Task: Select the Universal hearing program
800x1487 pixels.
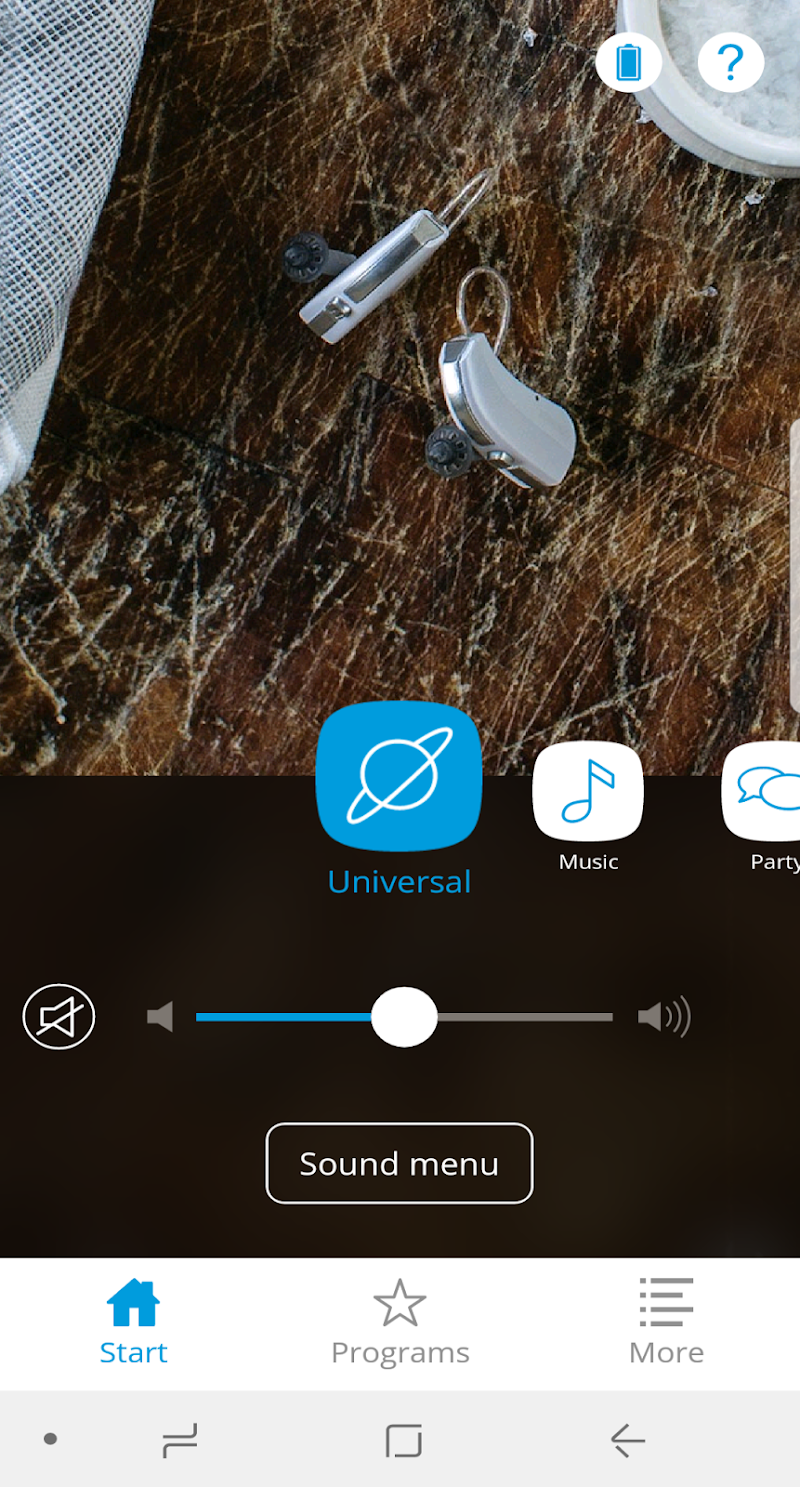Action: (x=398, y=776)
